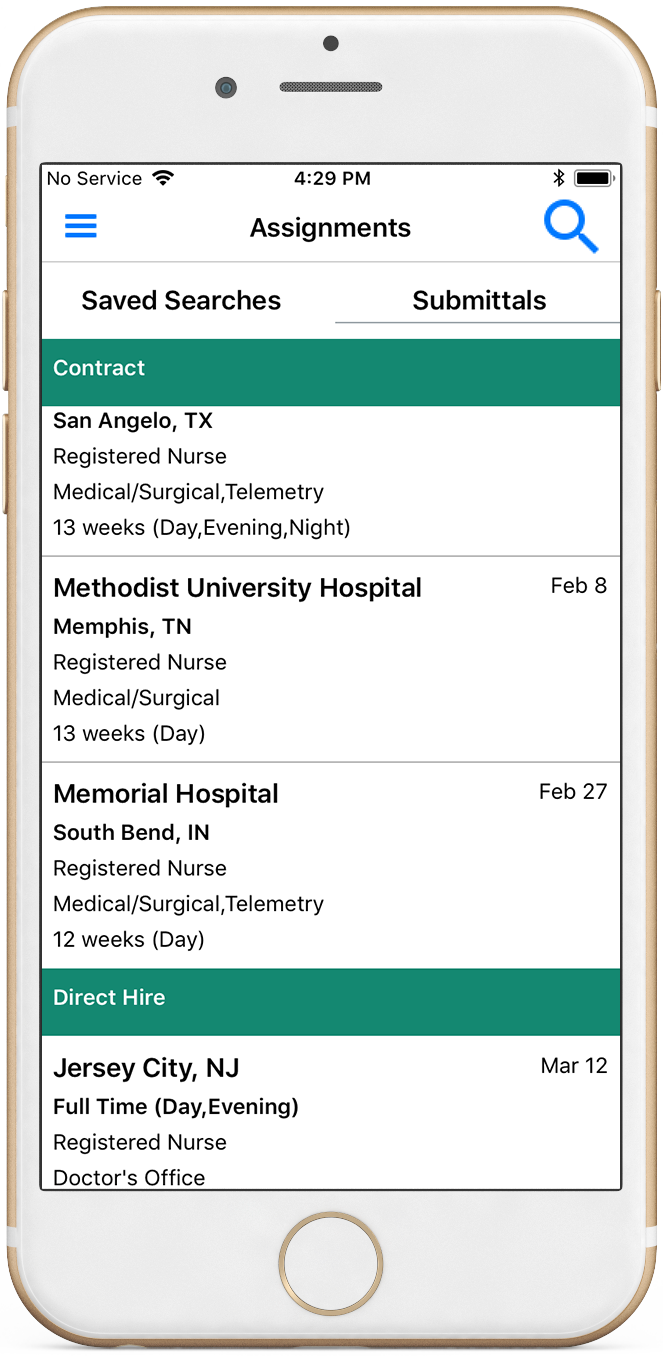Switch to the Saved Searches tab
Screen dimensions: 663x1356
pos(181,301)
